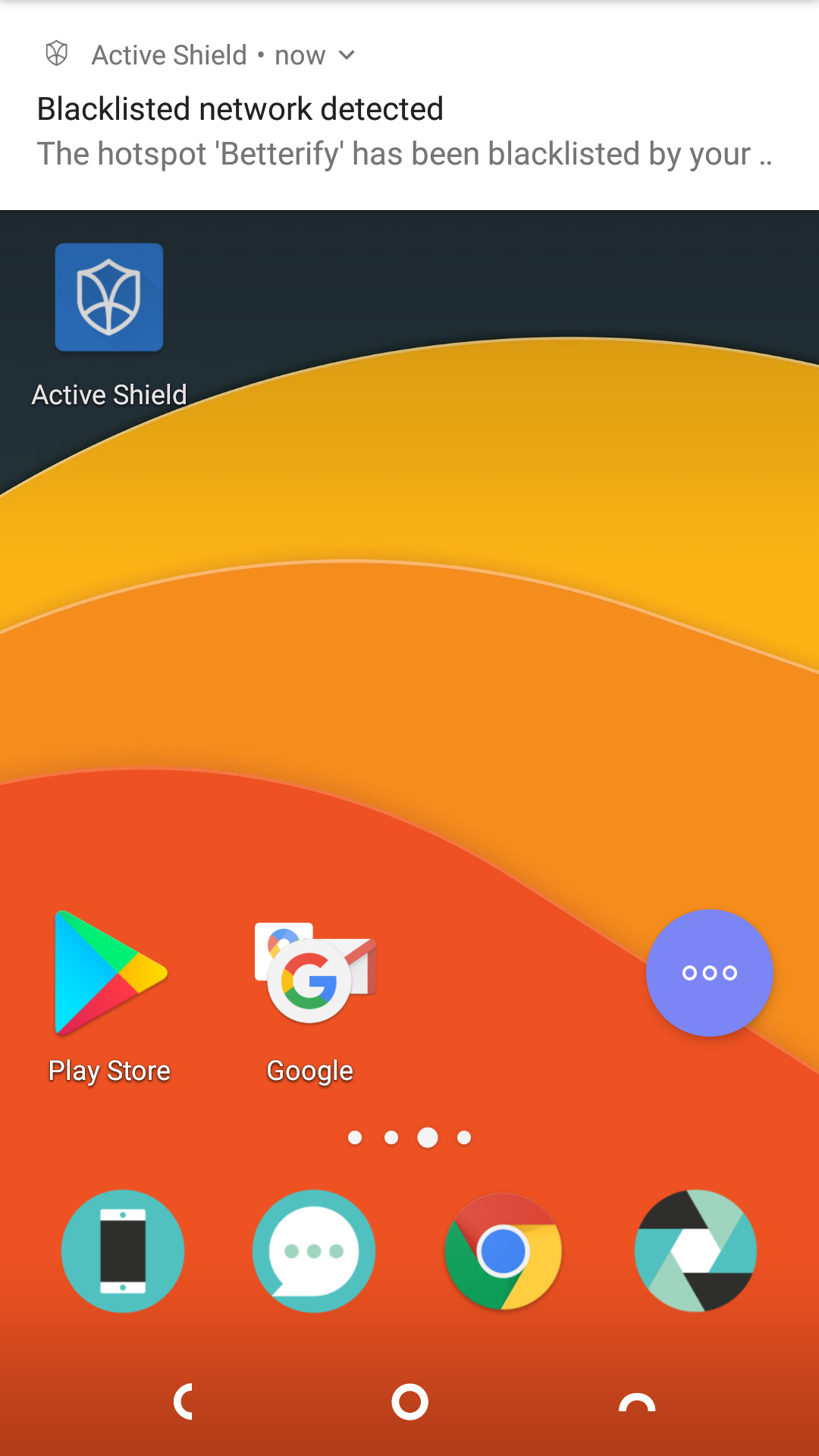819x1456 pixels.
Task: Open the Phone app in dock
Action: pyautogui.click(x=123, y=1251)
